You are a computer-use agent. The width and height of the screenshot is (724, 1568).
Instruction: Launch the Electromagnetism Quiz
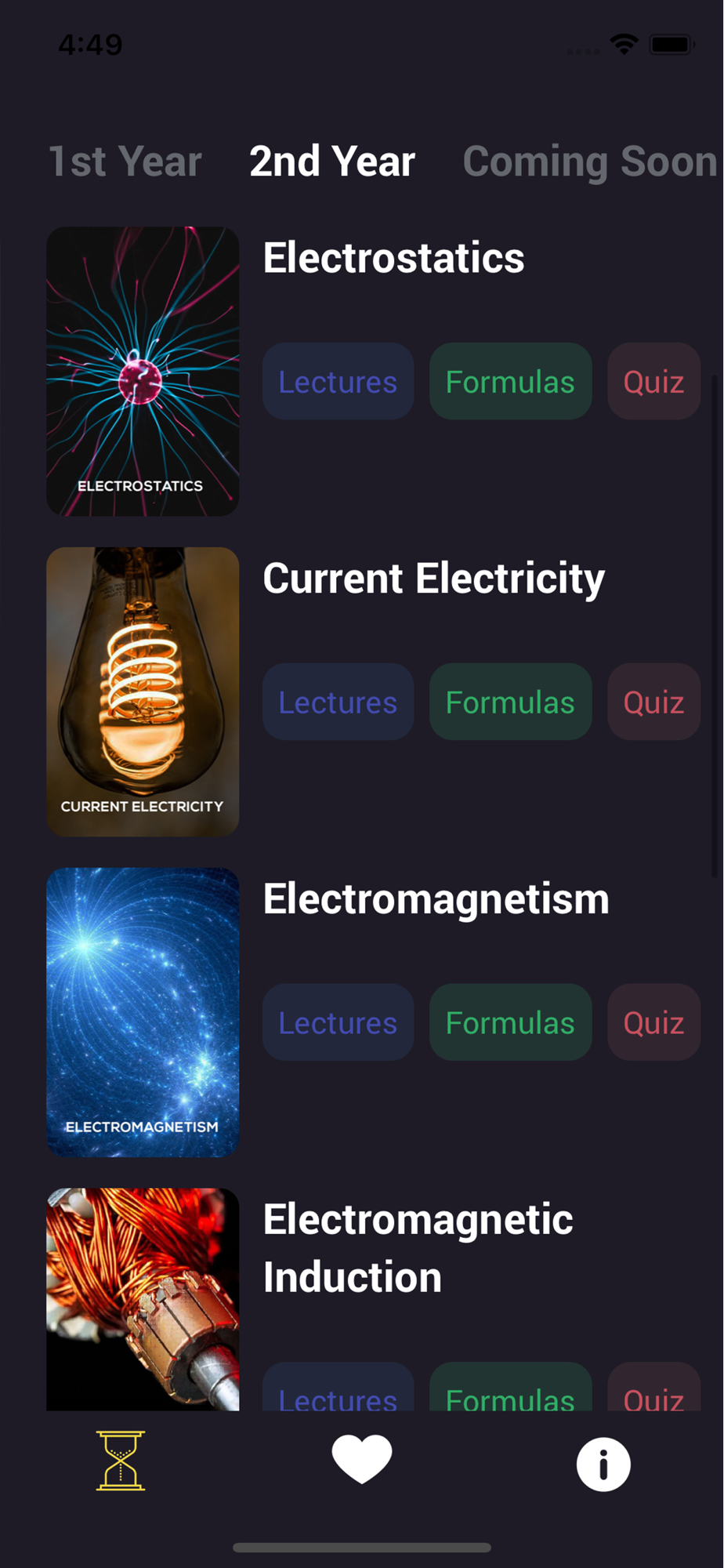point(653,1023)
